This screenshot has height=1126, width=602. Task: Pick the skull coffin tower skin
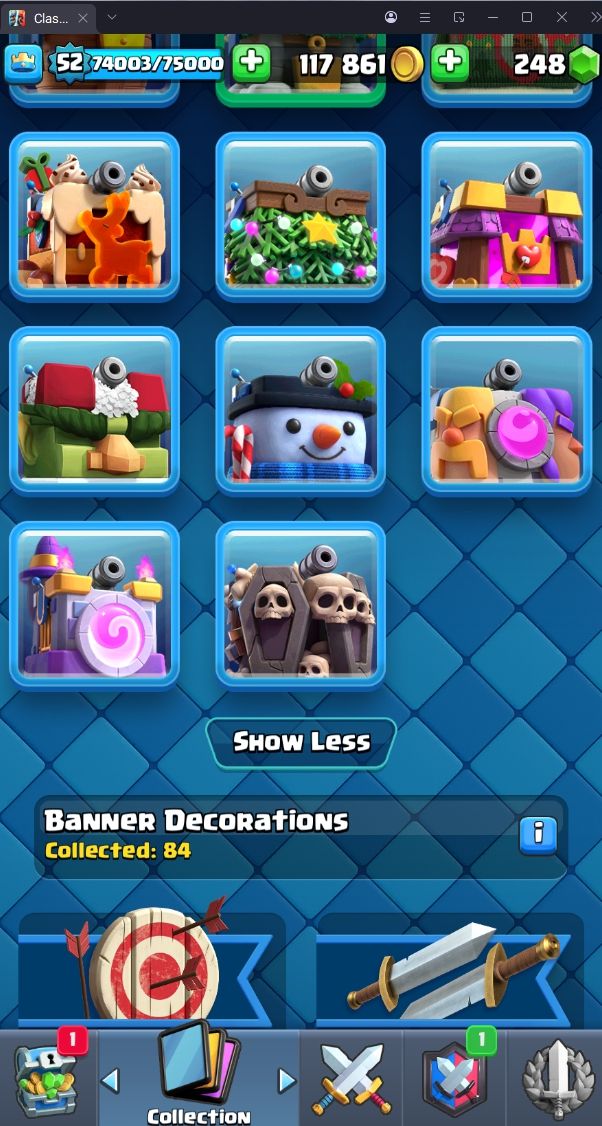(x=300, y=606)
